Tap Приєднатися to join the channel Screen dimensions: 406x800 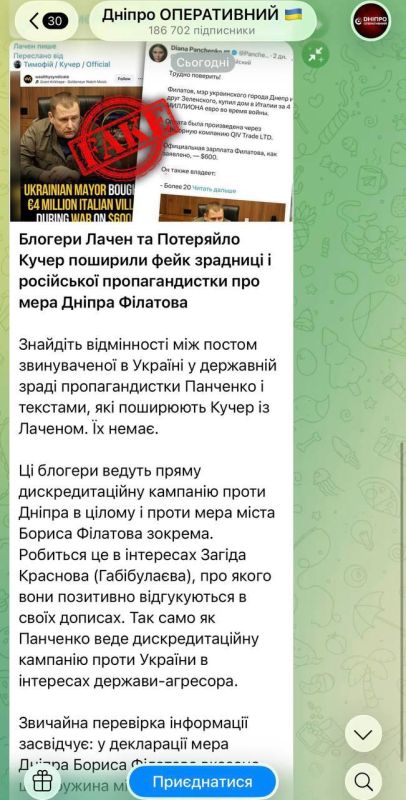point(202,782)
